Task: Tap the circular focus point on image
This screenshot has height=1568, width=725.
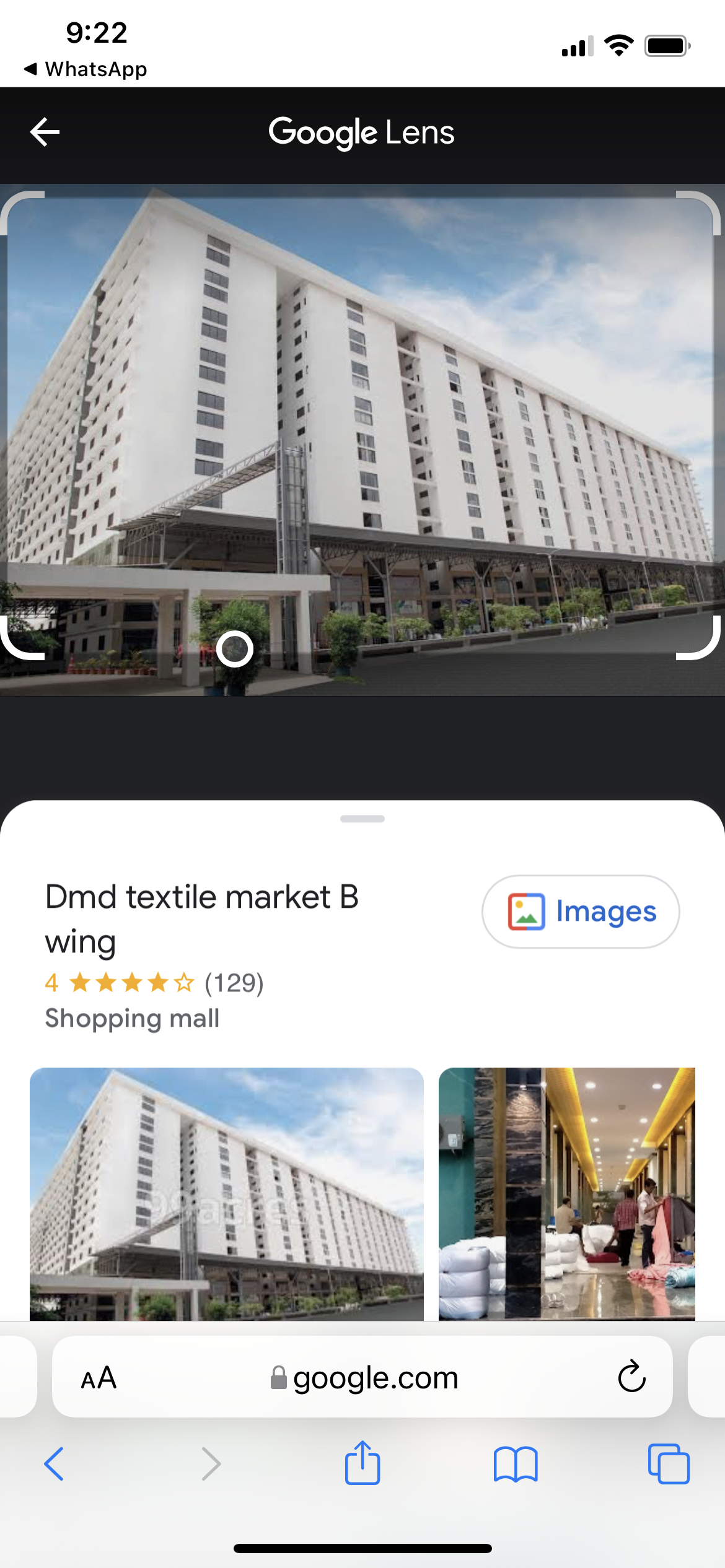Action: point(235,649)
